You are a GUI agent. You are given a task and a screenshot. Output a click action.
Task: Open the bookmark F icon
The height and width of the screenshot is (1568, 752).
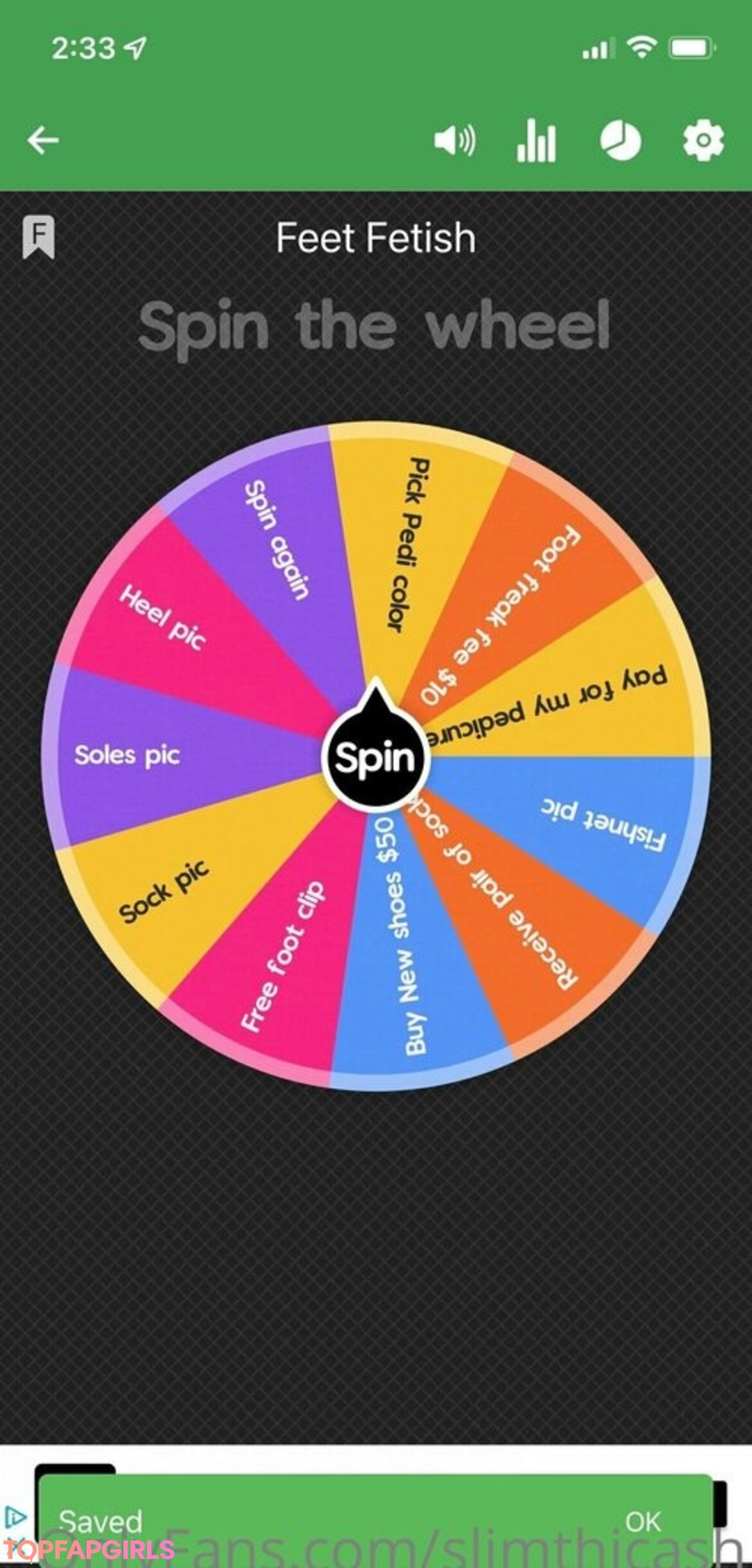click(38, 236)
